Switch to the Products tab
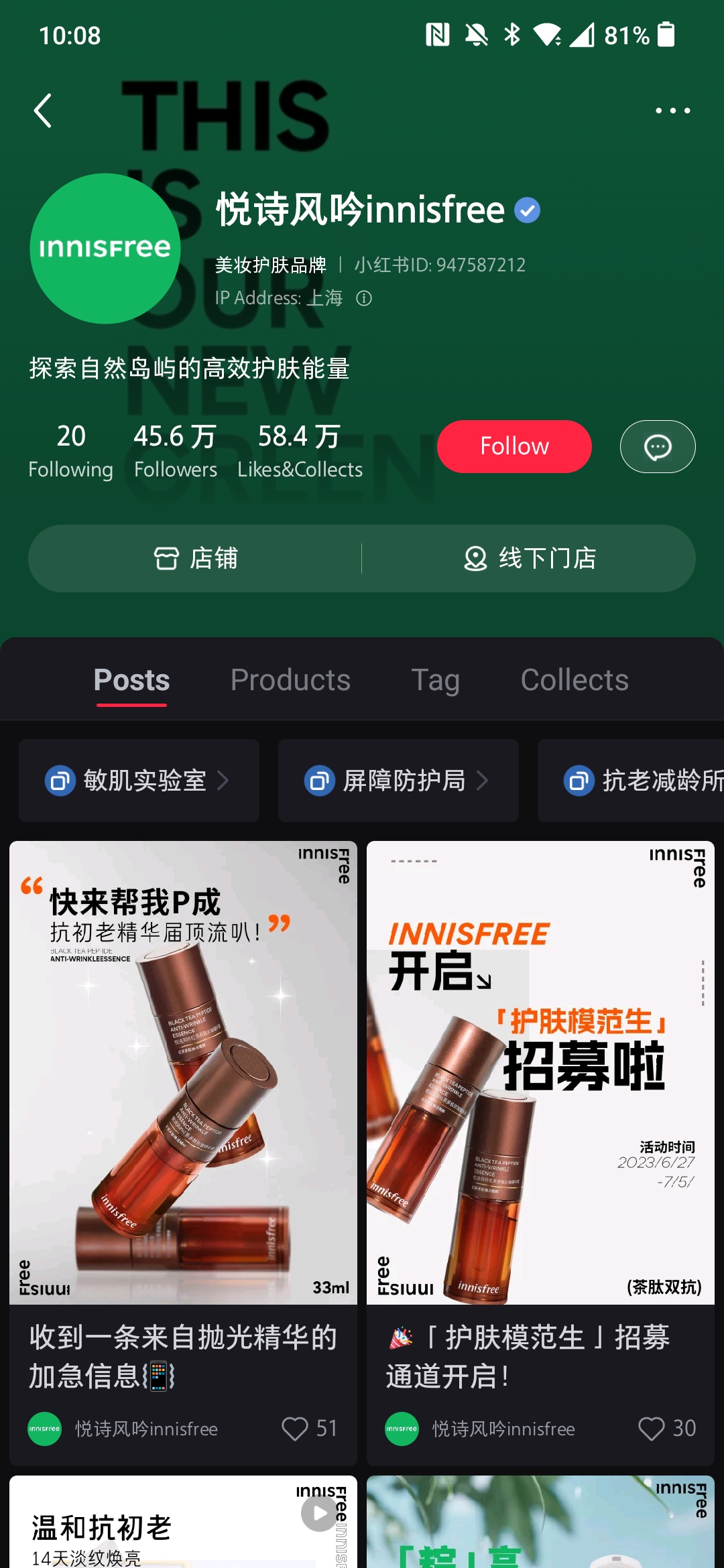Viewport: 724px width, 1568px height. pyautogui.click(x=290, y=679)
